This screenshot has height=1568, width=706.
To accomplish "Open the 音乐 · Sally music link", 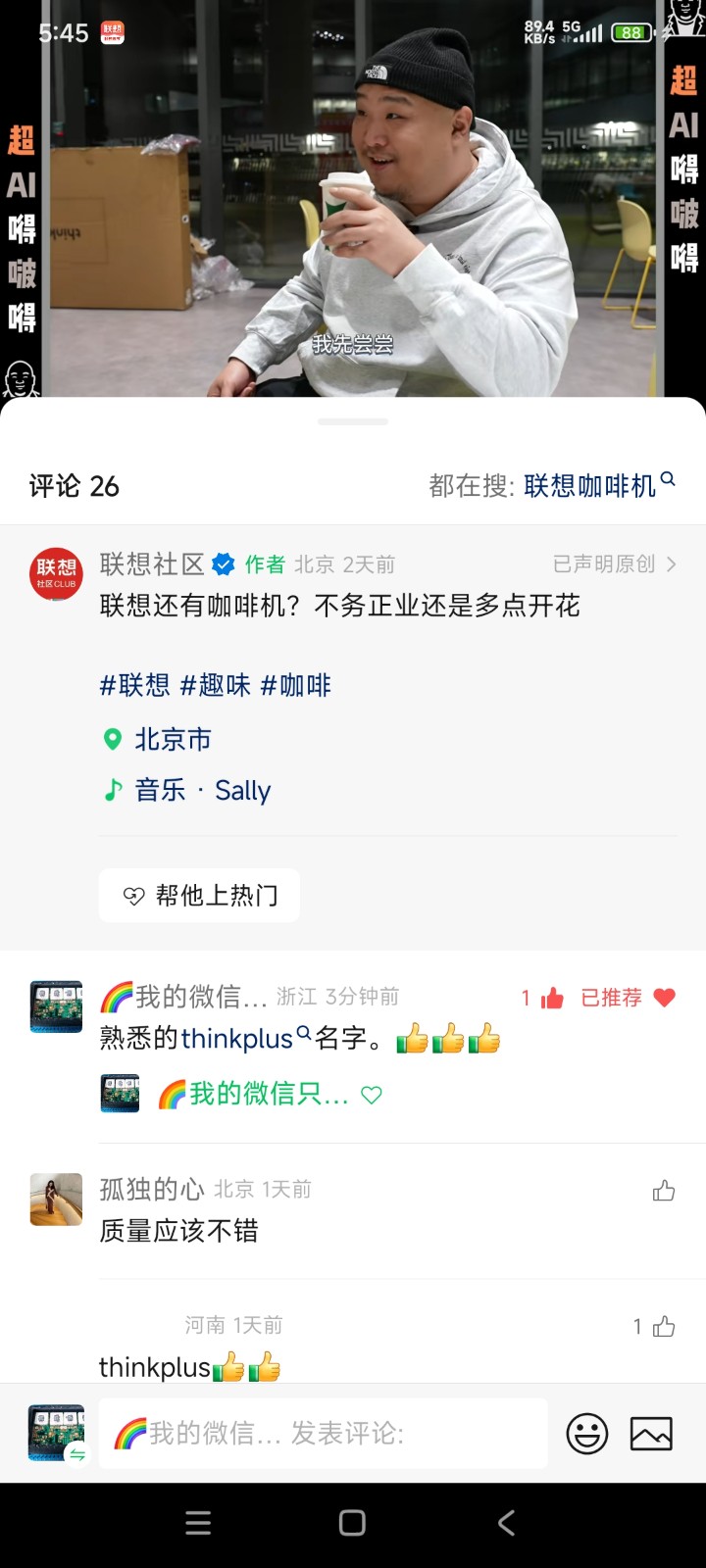I will 201,791.
